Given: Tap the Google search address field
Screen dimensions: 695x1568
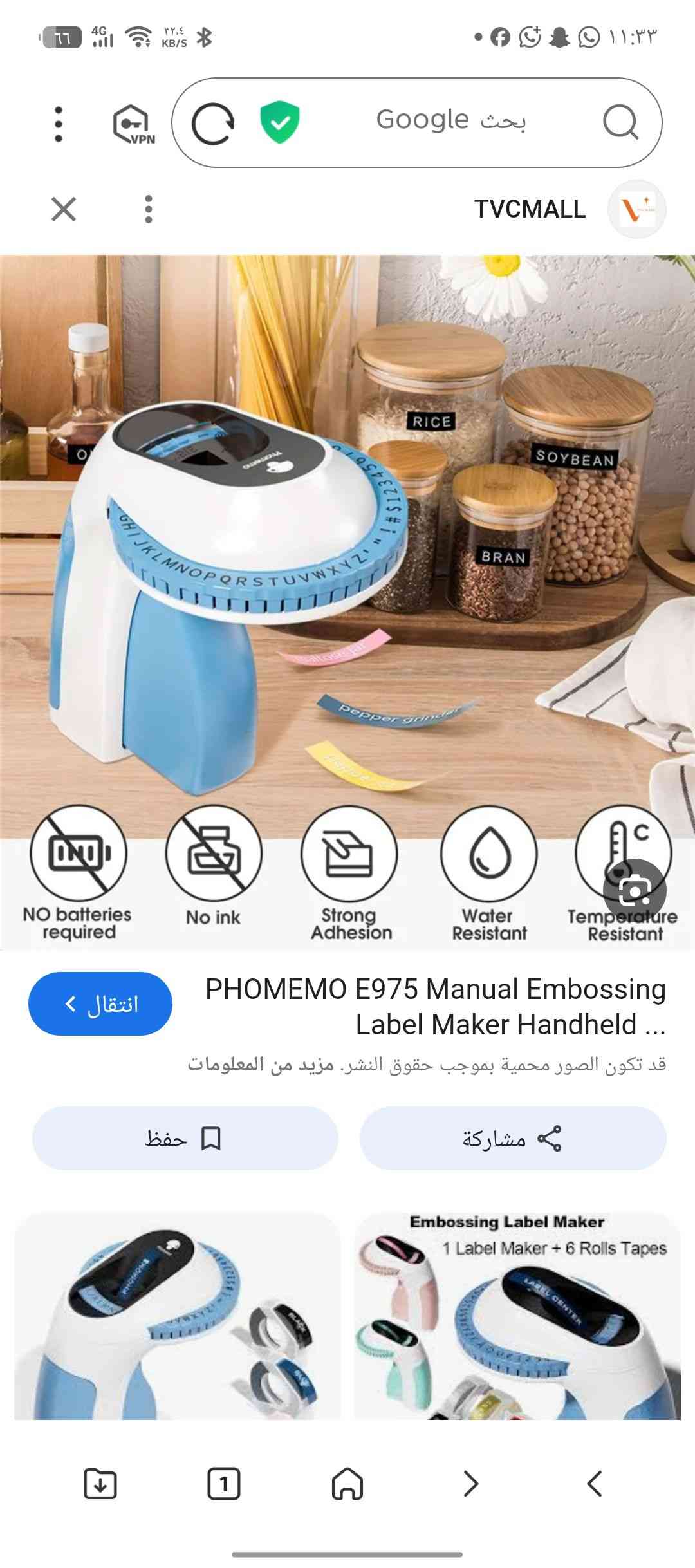Looking at the screenshot, I should (x=450, y=121).
